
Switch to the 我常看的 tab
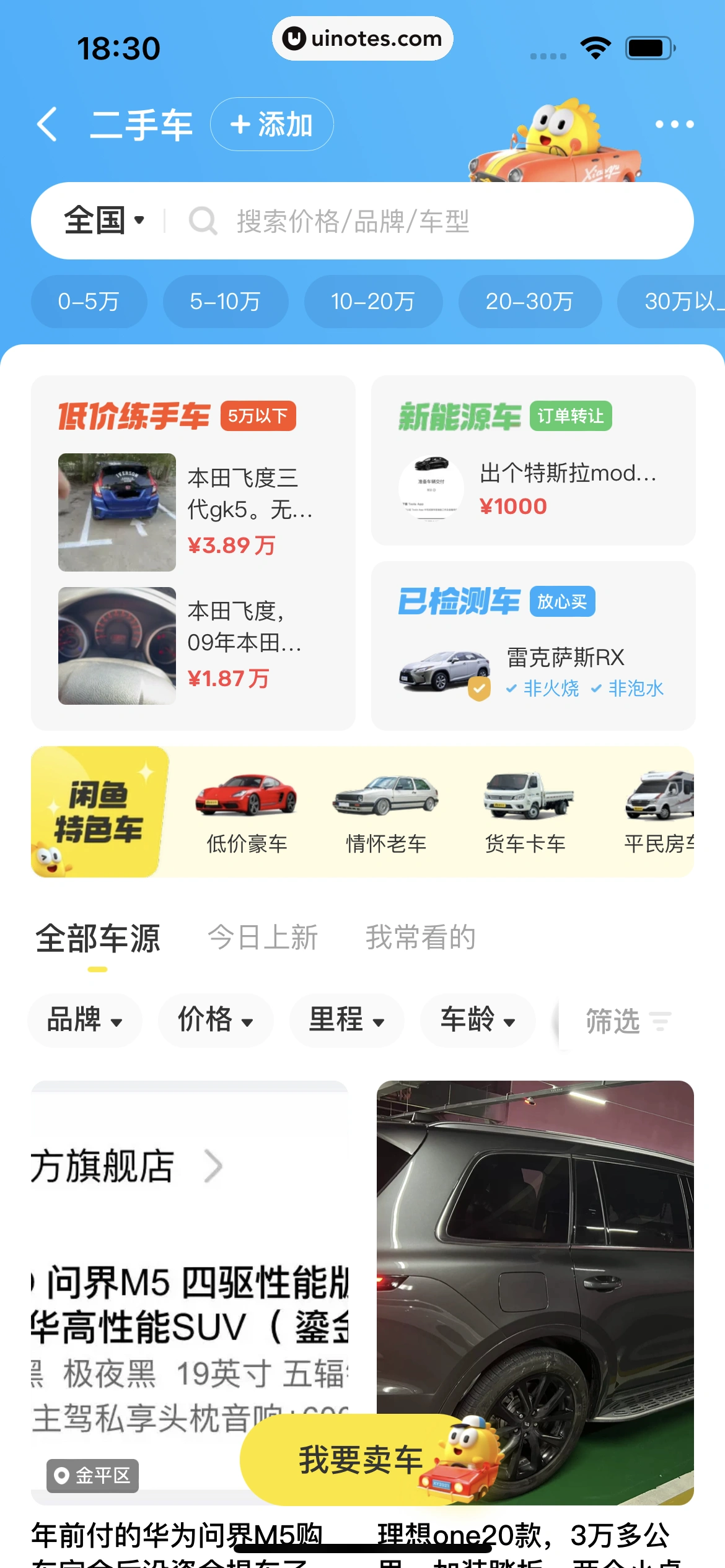click(420, 937)
